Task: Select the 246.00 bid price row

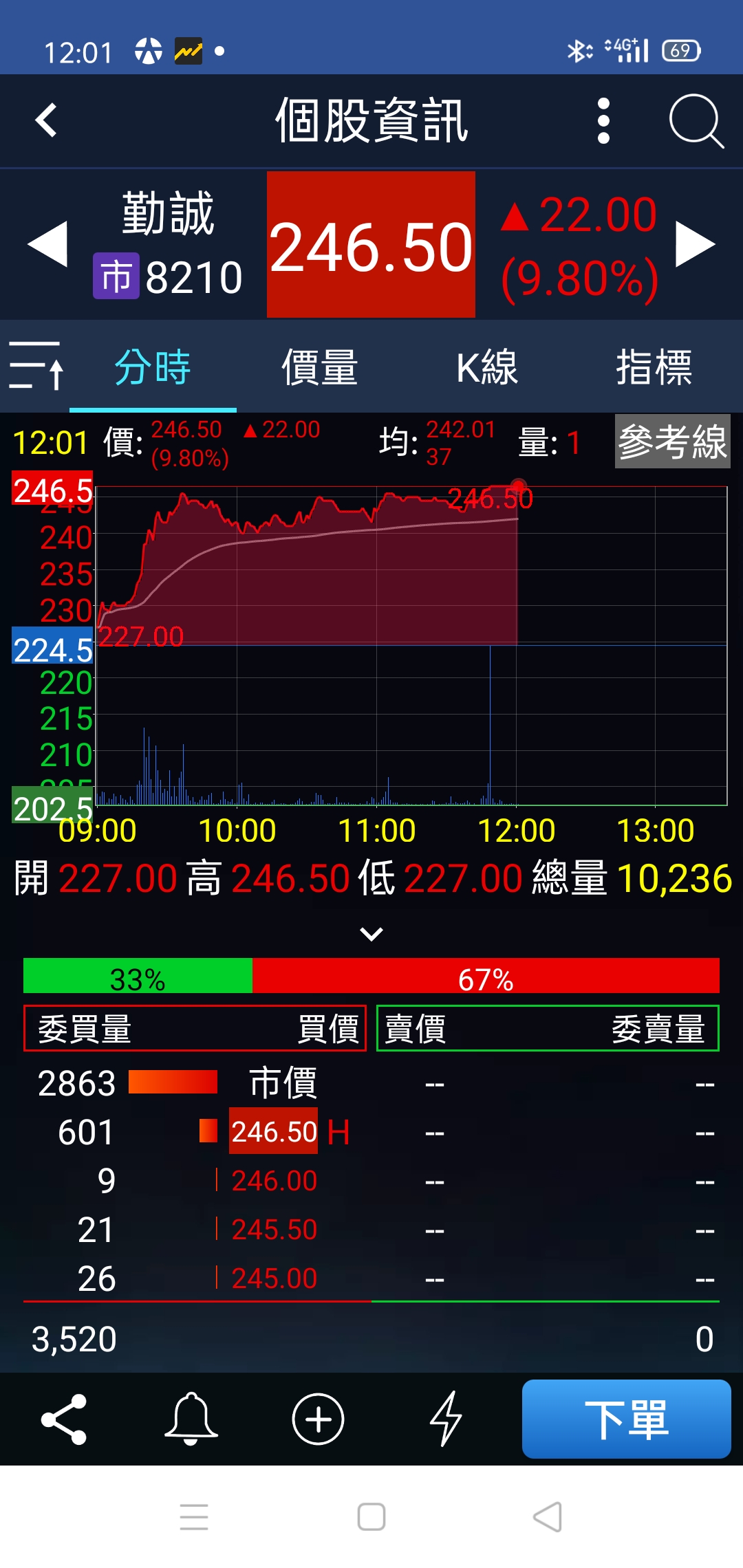Action: pyautogui.click(x=274, y=1181)
